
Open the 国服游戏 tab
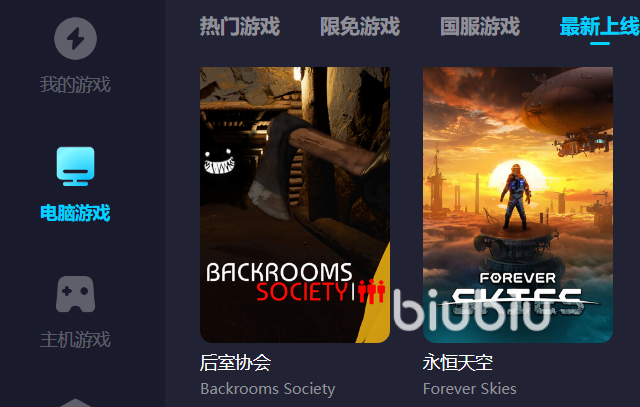480,26
